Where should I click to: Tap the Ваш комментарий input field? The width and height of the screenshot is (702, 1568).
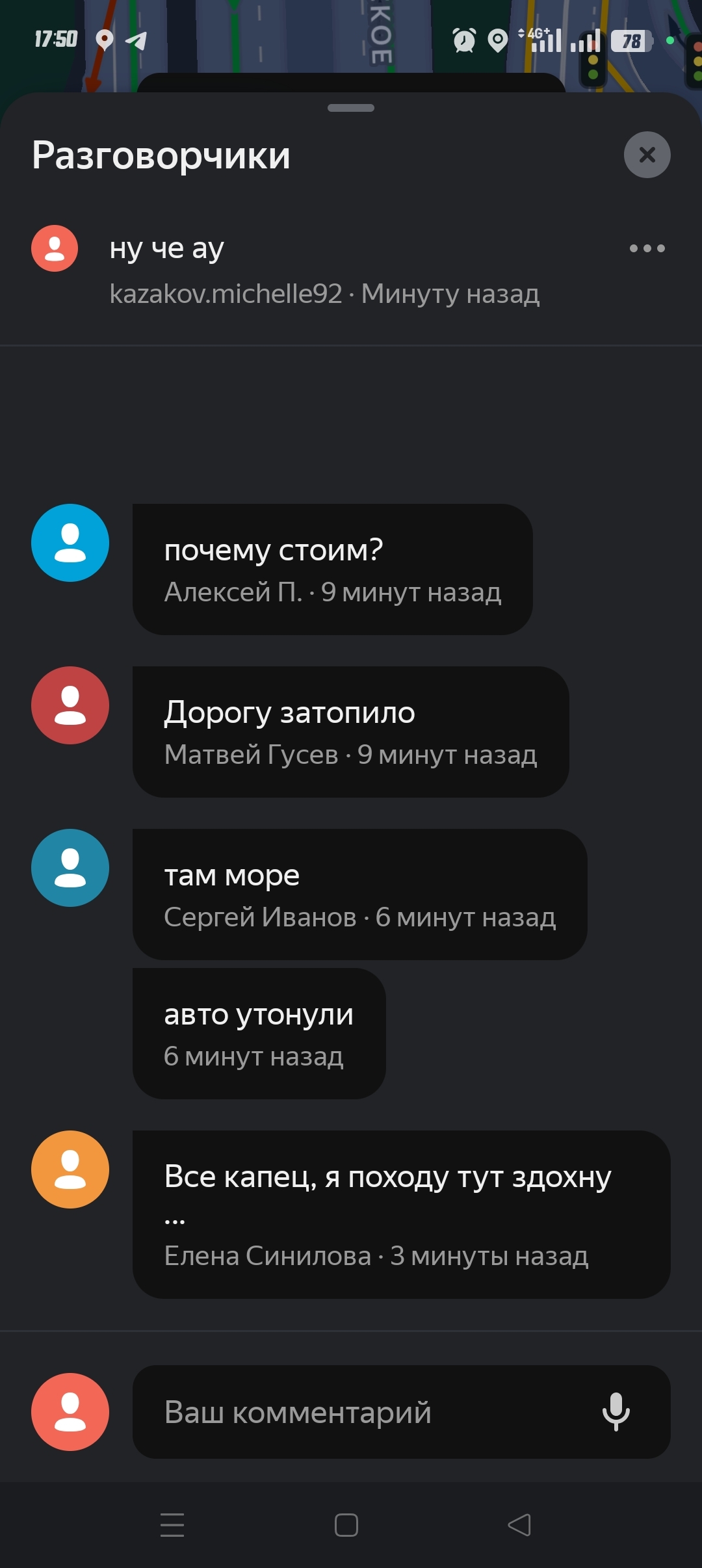pos(364,1412)
